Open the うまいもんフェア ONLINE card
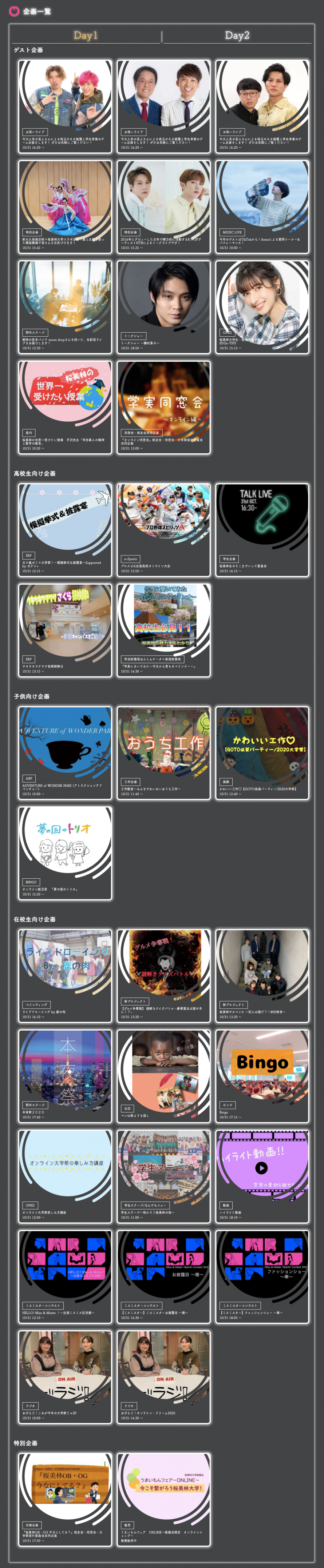This screenshot has width=324, height=1568. pos(164,1499)
